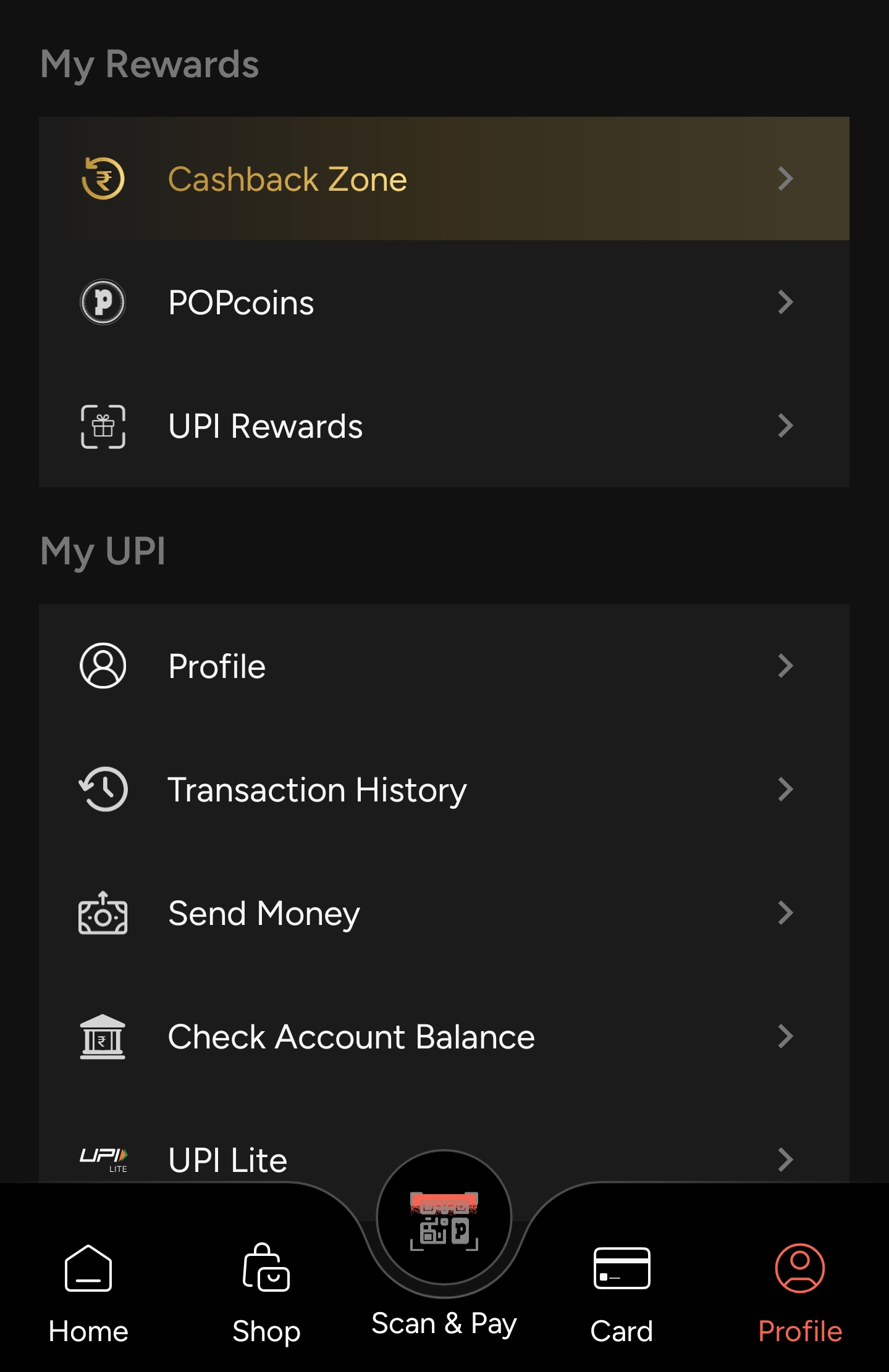Switch to the Shop tab

click(x=266, y=1294)
